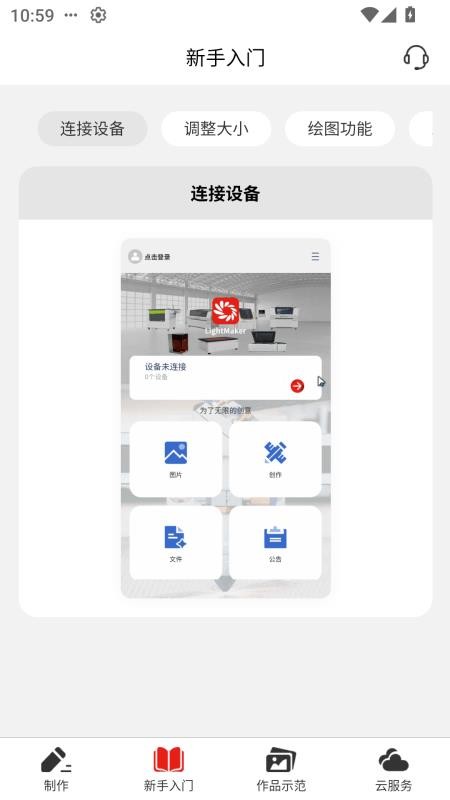Open the 作品示范 tab
Viewport: 450px width, 800px height.
[281, 769]
